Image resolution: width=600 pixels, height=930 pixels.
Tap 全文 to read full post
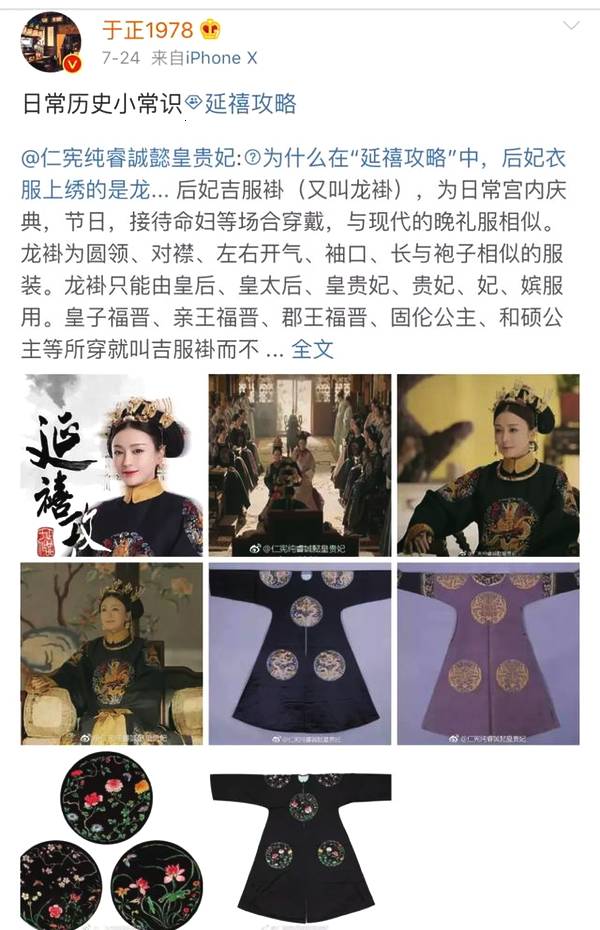[x=312, y=349]
